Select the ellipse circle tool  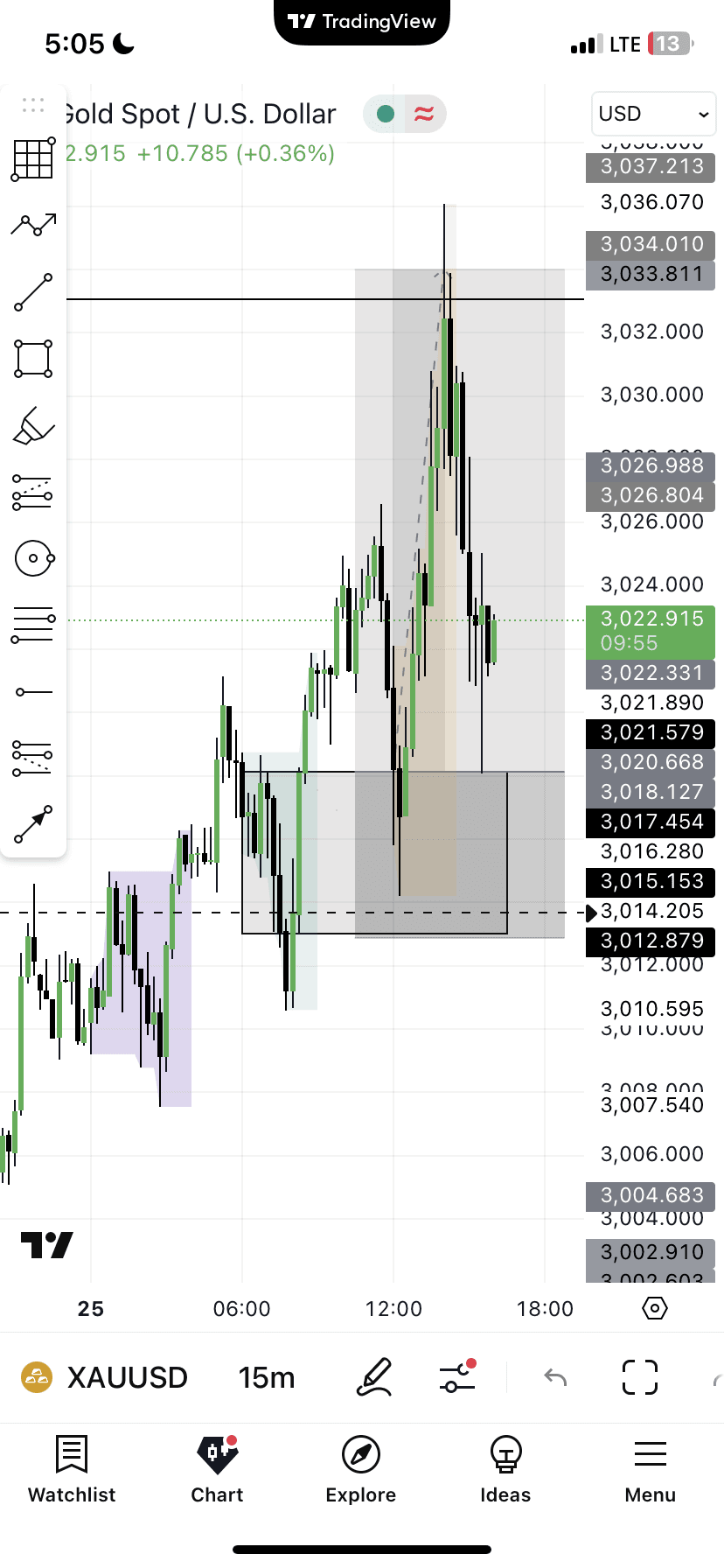(x=33, y=558)
